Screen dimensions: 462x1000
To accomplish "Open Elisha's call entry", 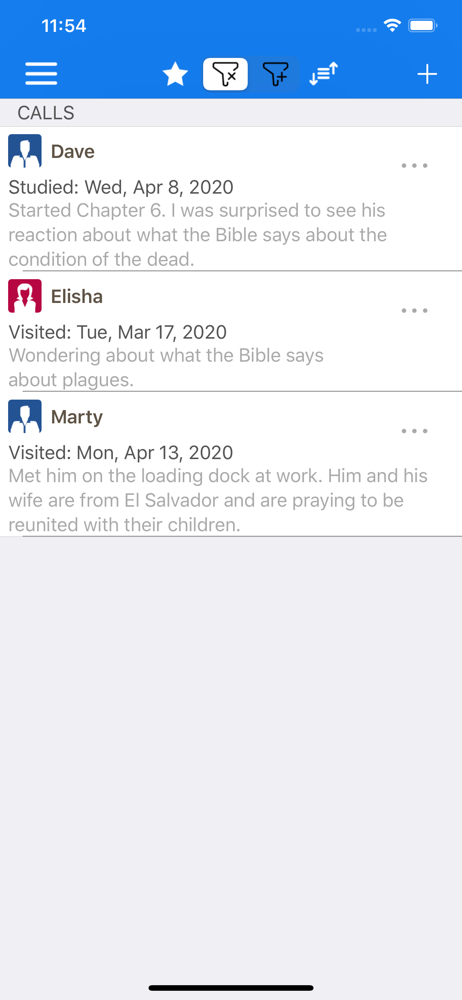I will coord(231,332).
